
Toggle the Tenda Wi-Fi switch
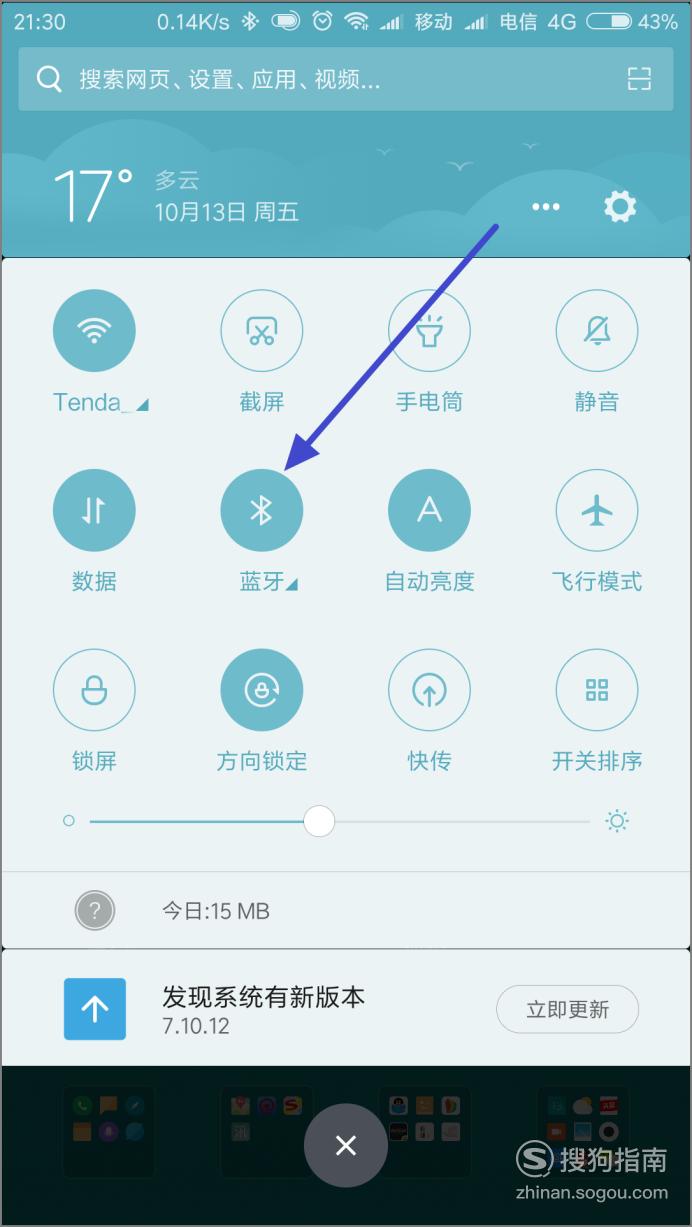(x=94, y=331)
